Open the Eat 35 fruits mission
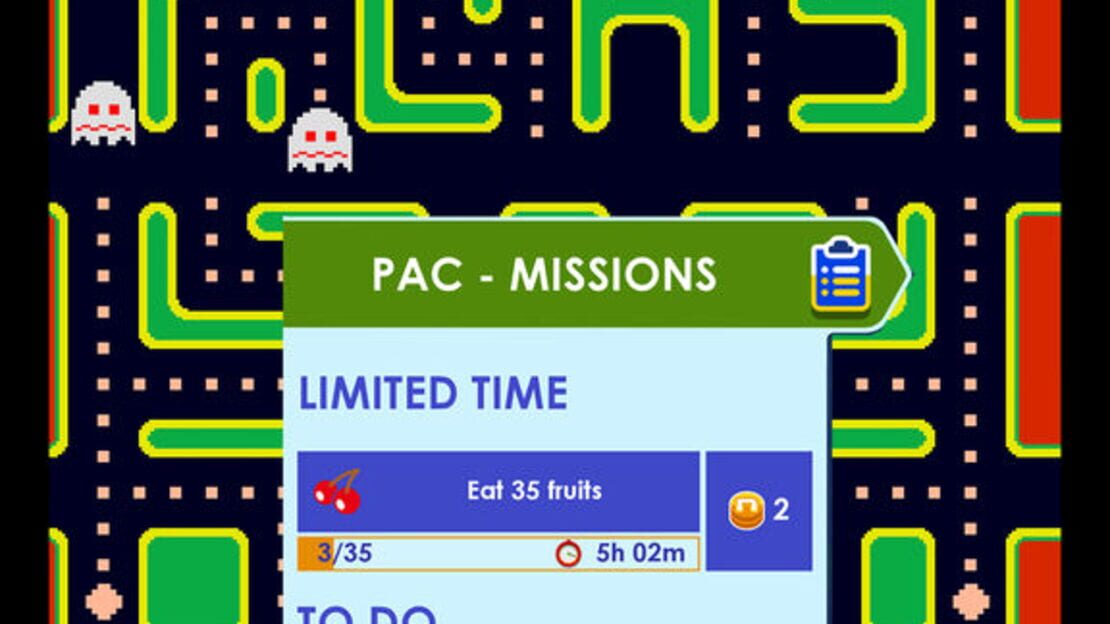 pyautogui.click(x=498, y=491)
